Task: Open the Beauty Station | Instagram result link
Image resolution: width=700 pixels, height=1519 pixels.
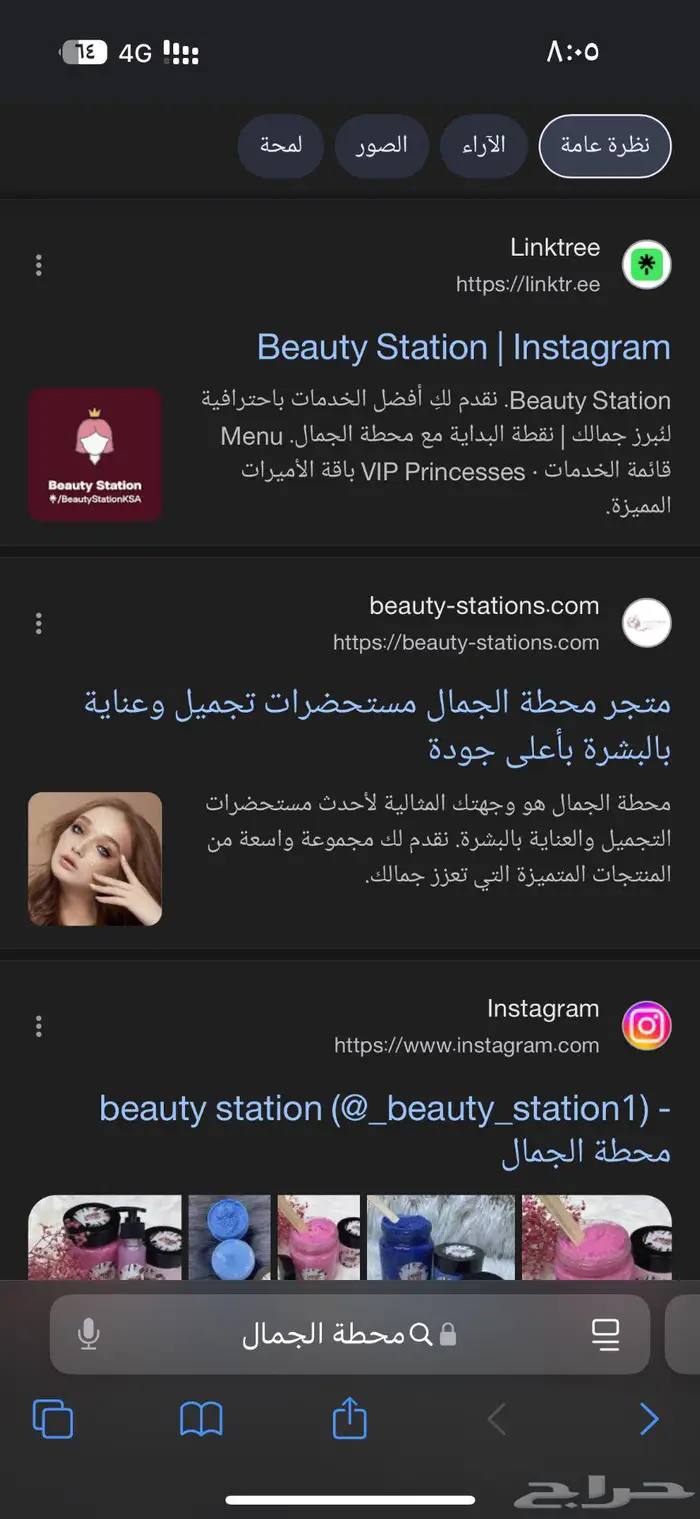Action: (x=464, y=348)
